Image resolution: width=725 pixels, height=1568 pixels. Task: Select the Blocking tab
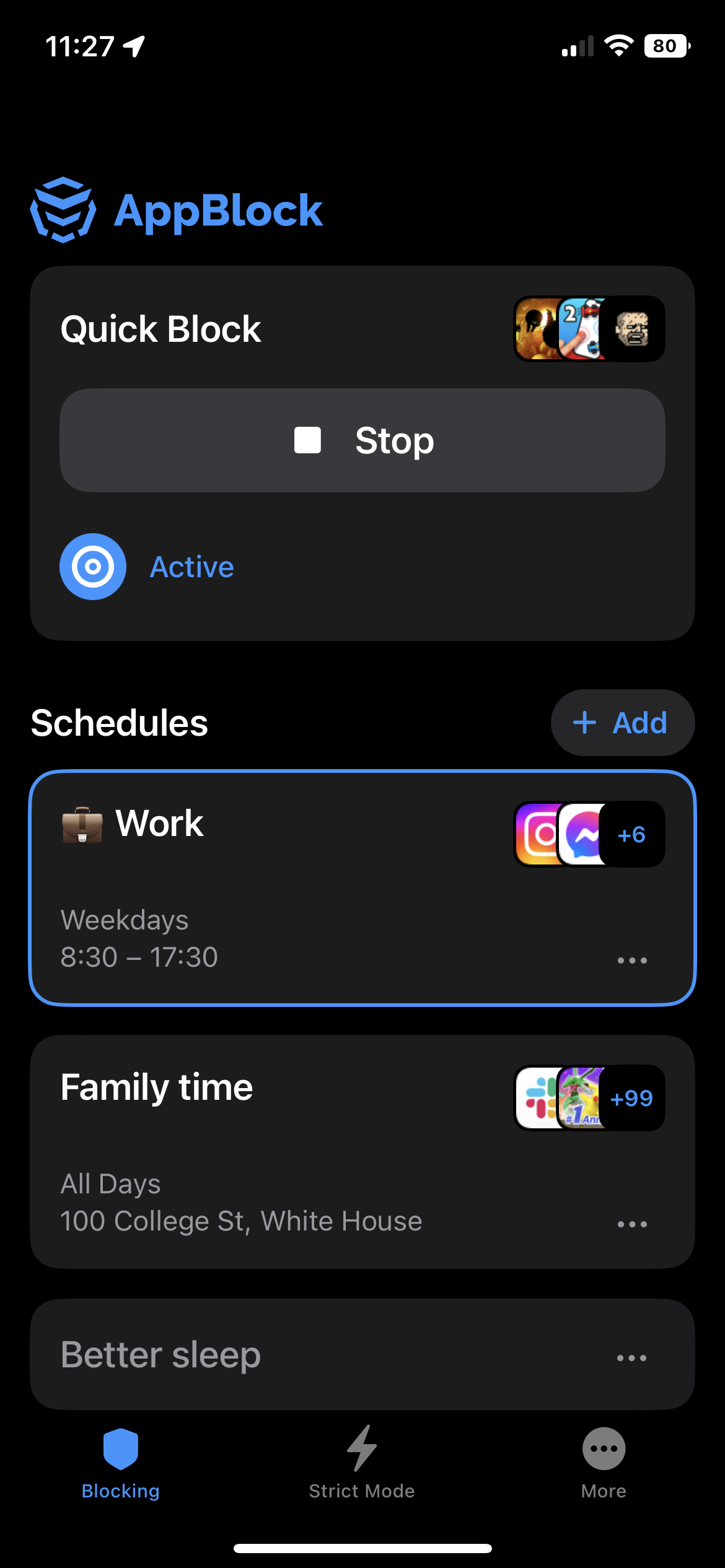[x=121, y=1463]
